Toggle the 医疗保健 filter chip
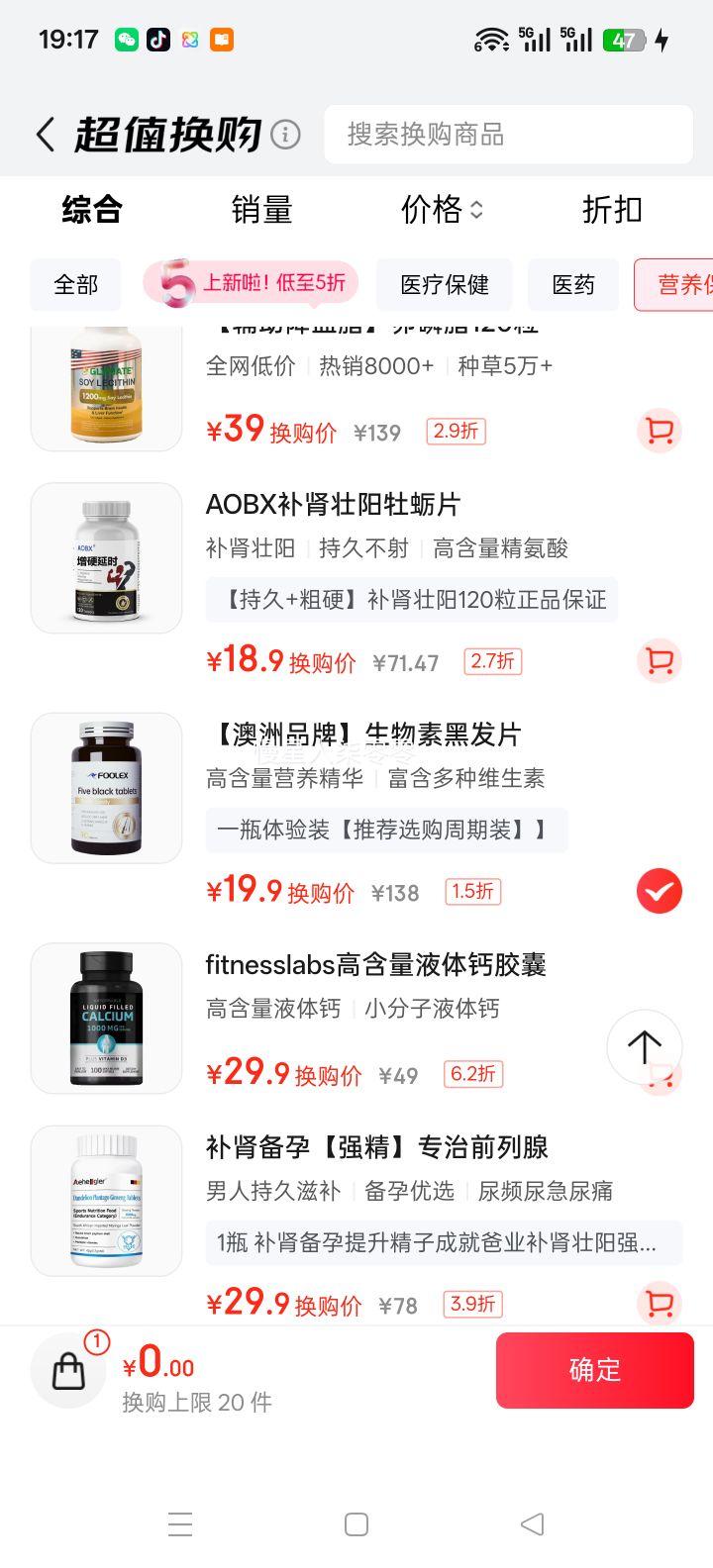The image size is (713, 1568). point(443,284)
